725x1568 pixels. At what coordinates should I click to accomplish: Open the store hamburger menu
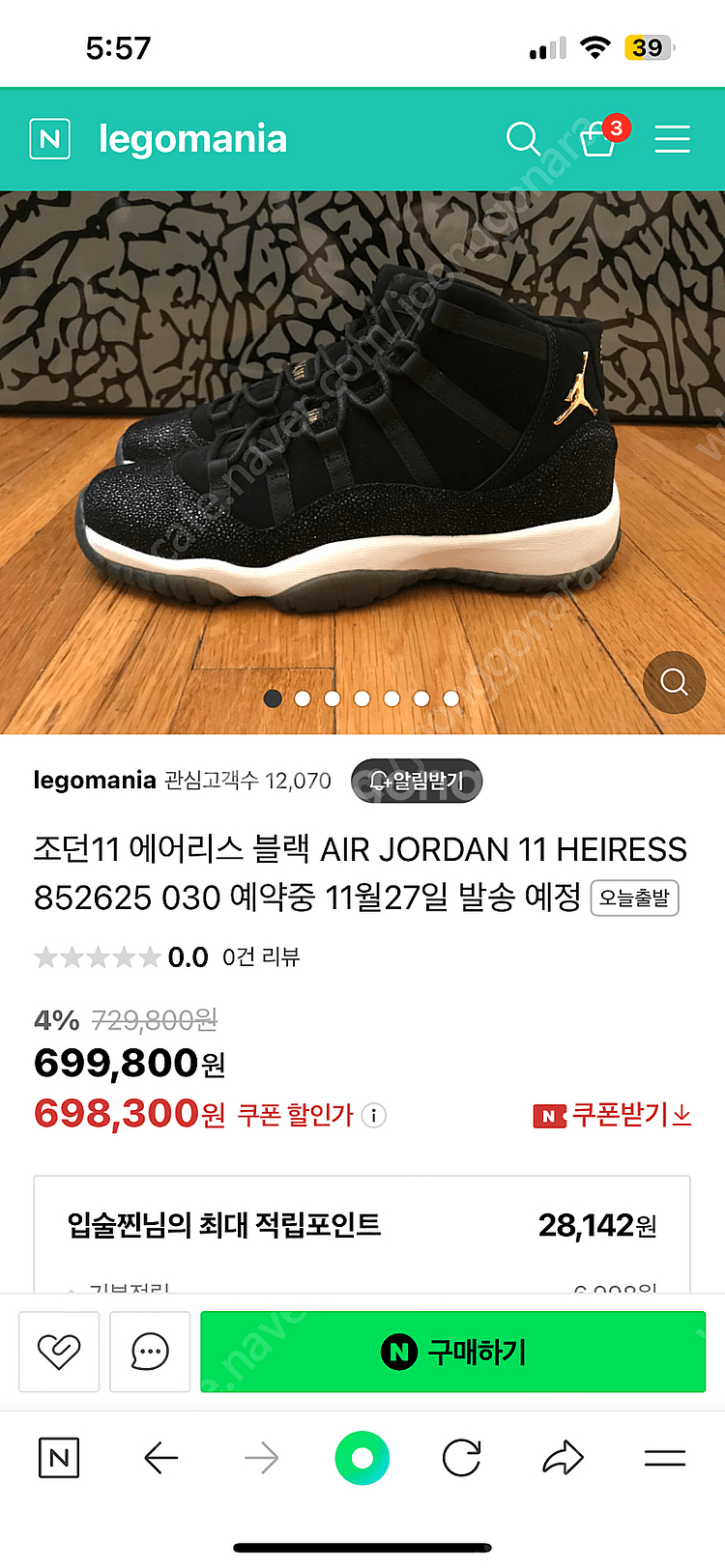(x=672, y=139)
